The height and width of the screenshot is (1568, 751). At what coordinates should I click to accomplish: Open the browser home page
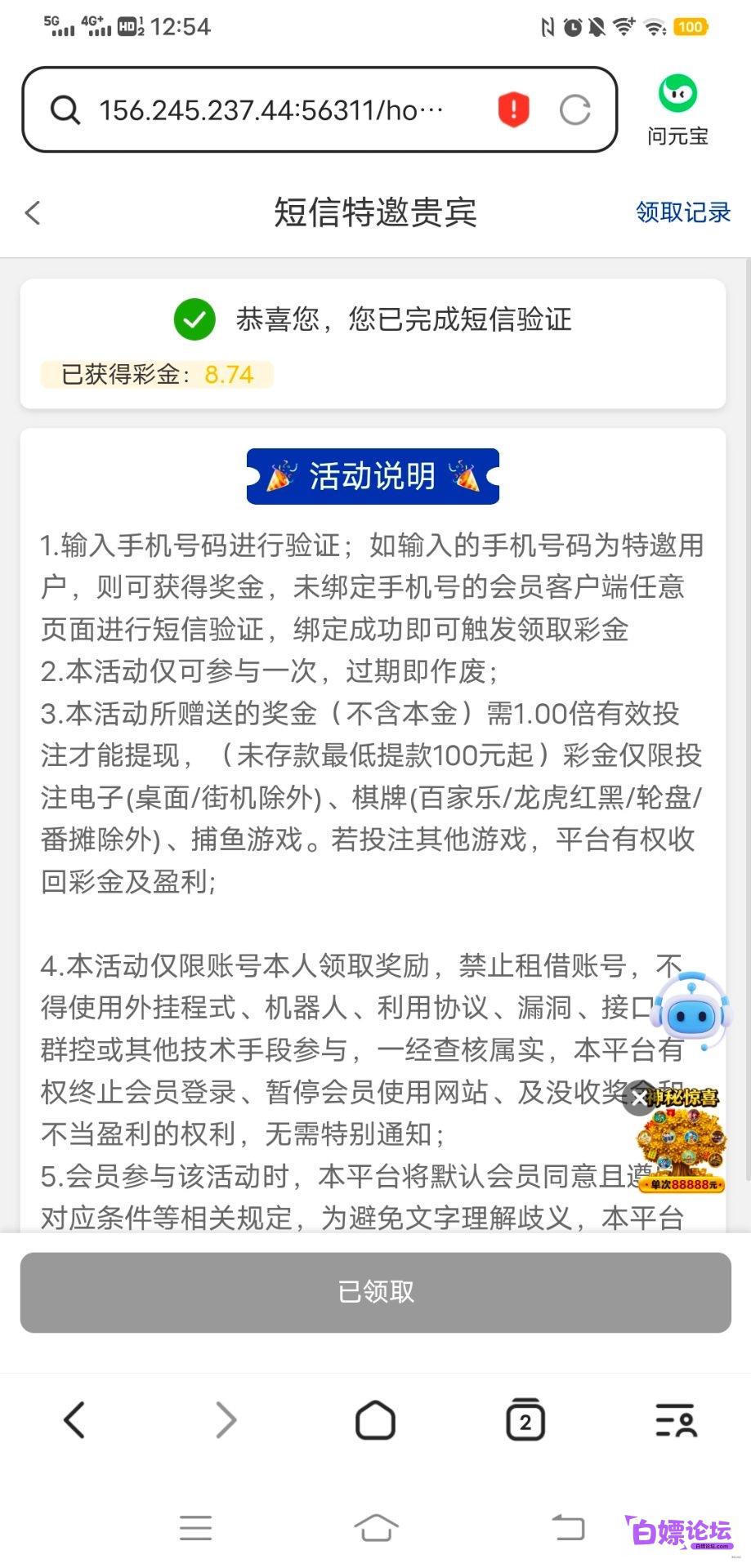(x=375, y=1420)
